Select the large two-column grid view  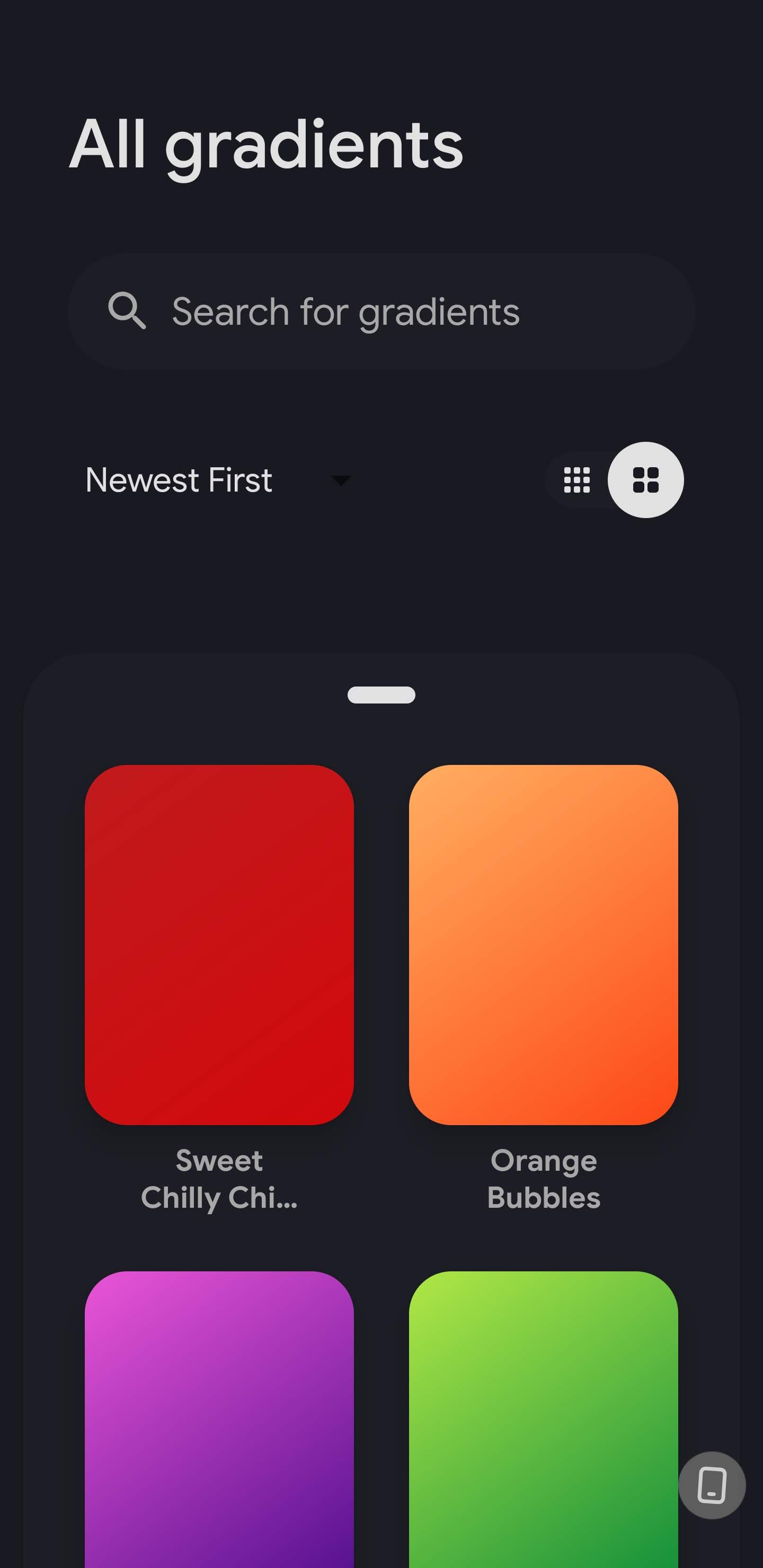coord(645,480)
